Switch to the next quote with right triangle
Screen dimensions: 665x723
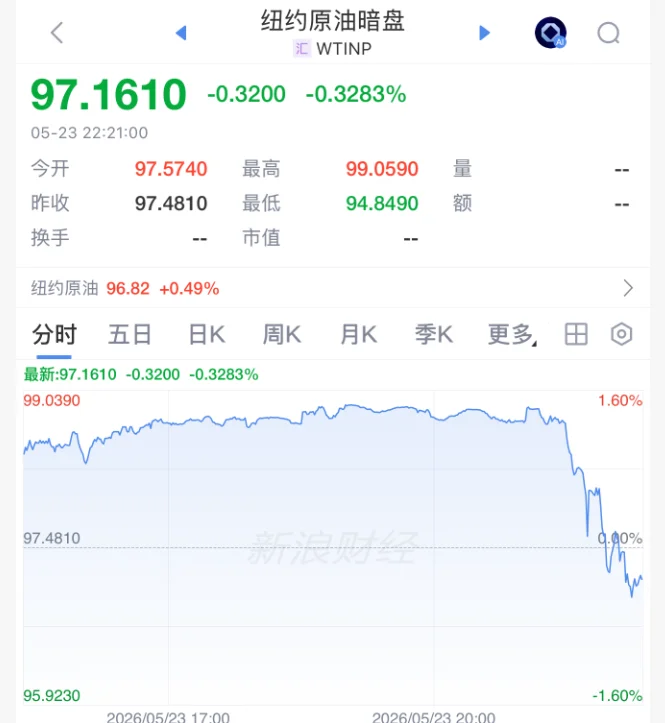click(484, 33)
